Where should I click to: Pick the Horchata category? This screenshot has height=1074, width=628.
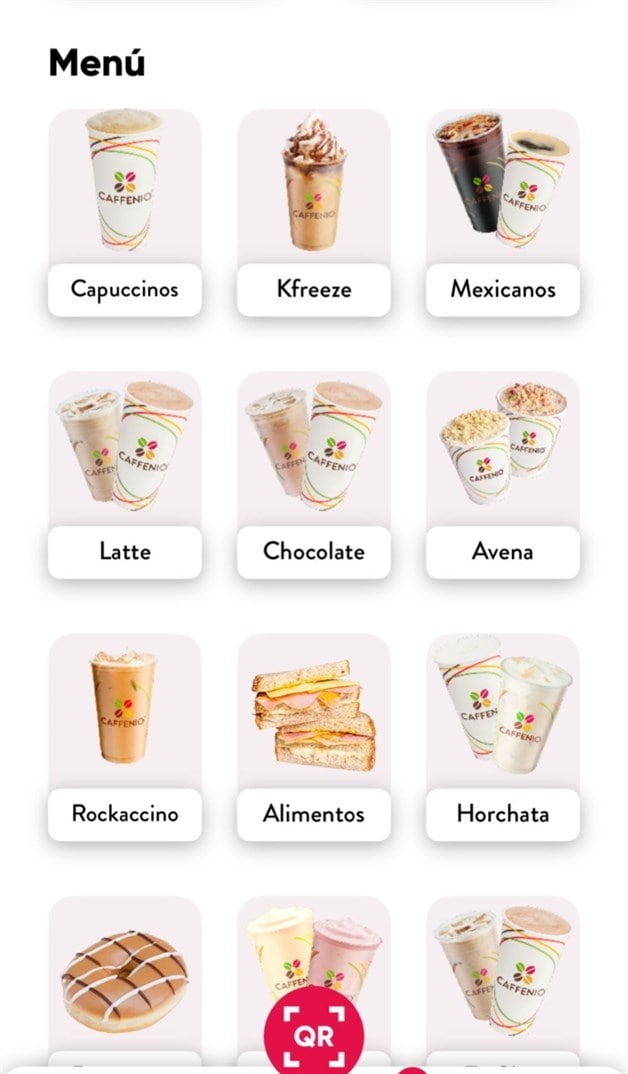tap(502, 737)
